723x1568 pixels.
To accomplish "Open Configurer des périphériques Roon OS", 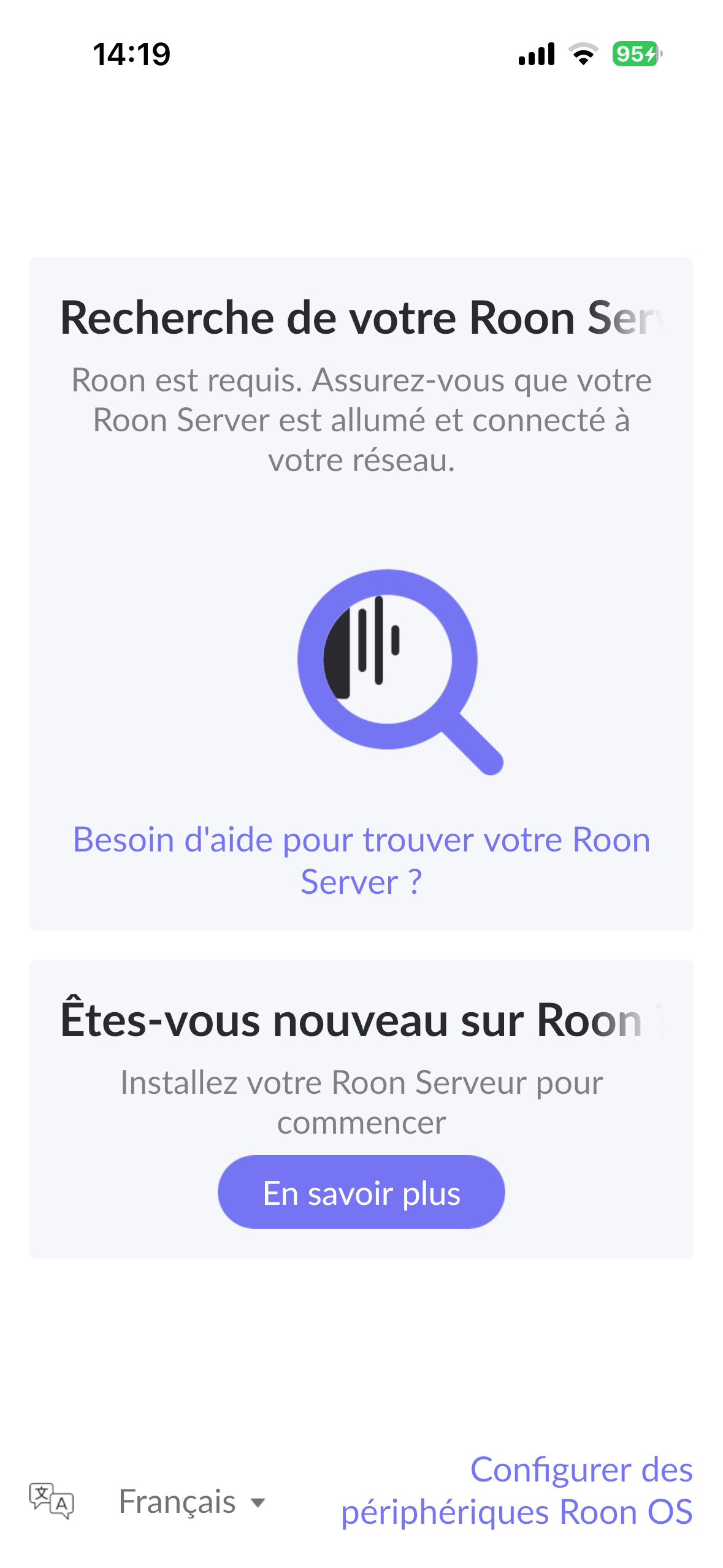I will click(517, 1490).
